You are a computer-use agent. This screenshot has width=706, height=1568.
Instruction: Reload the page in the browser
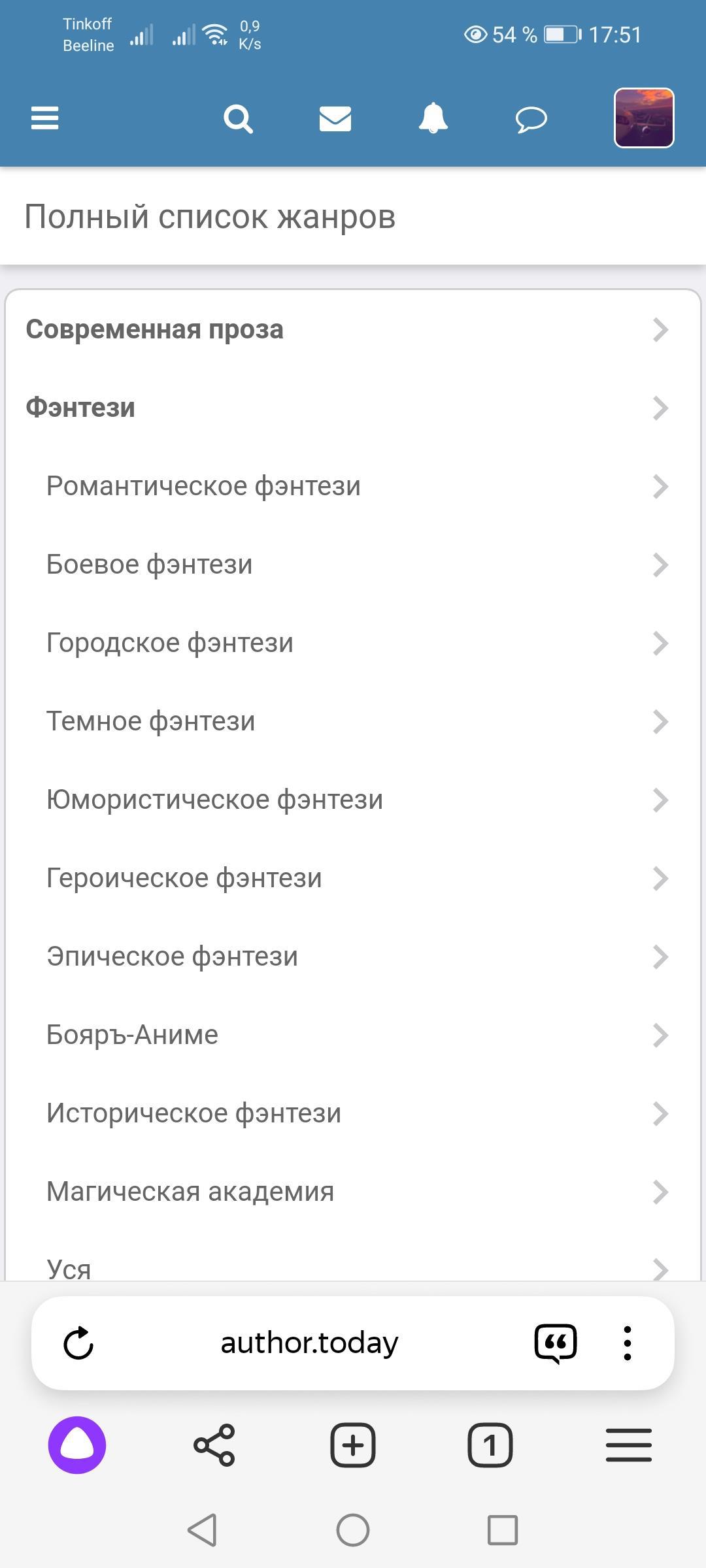(78, 1343)
